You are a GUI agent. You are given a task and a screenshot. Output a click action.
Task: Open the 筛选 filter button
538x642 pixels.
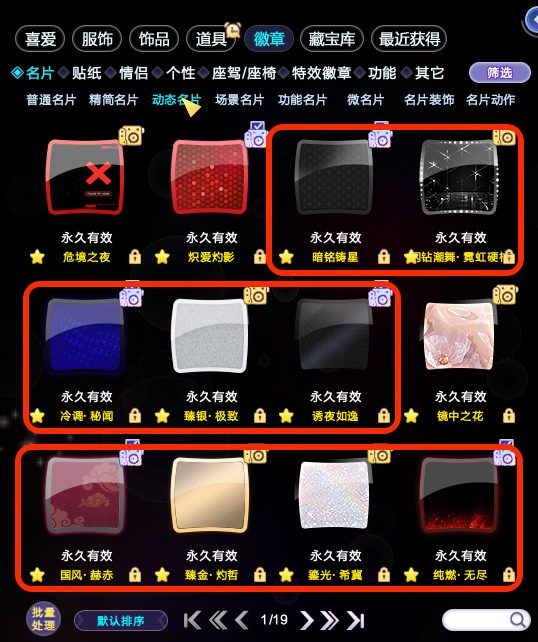tap(499, 73)
